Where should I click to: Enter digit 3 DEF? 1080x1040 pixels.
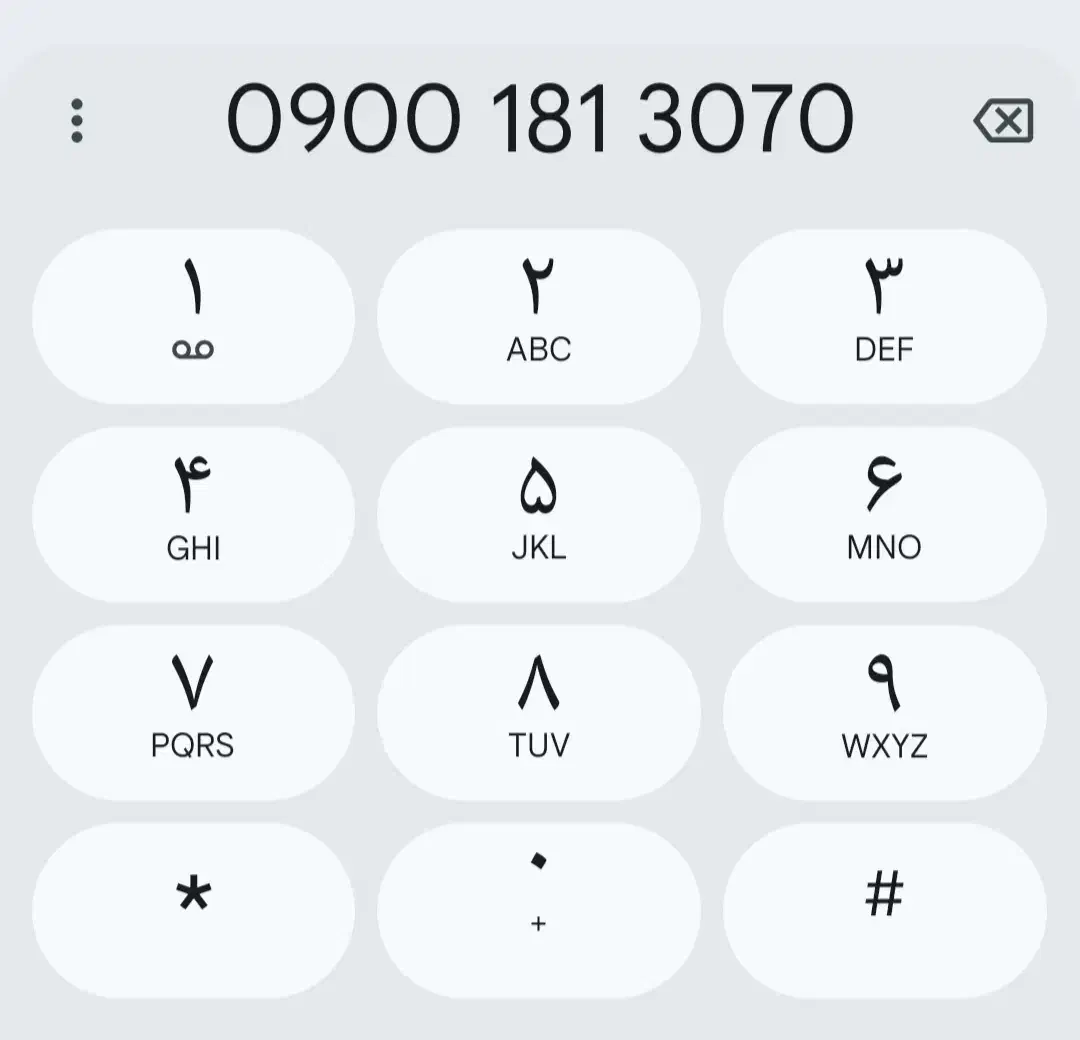click(884, 316)
